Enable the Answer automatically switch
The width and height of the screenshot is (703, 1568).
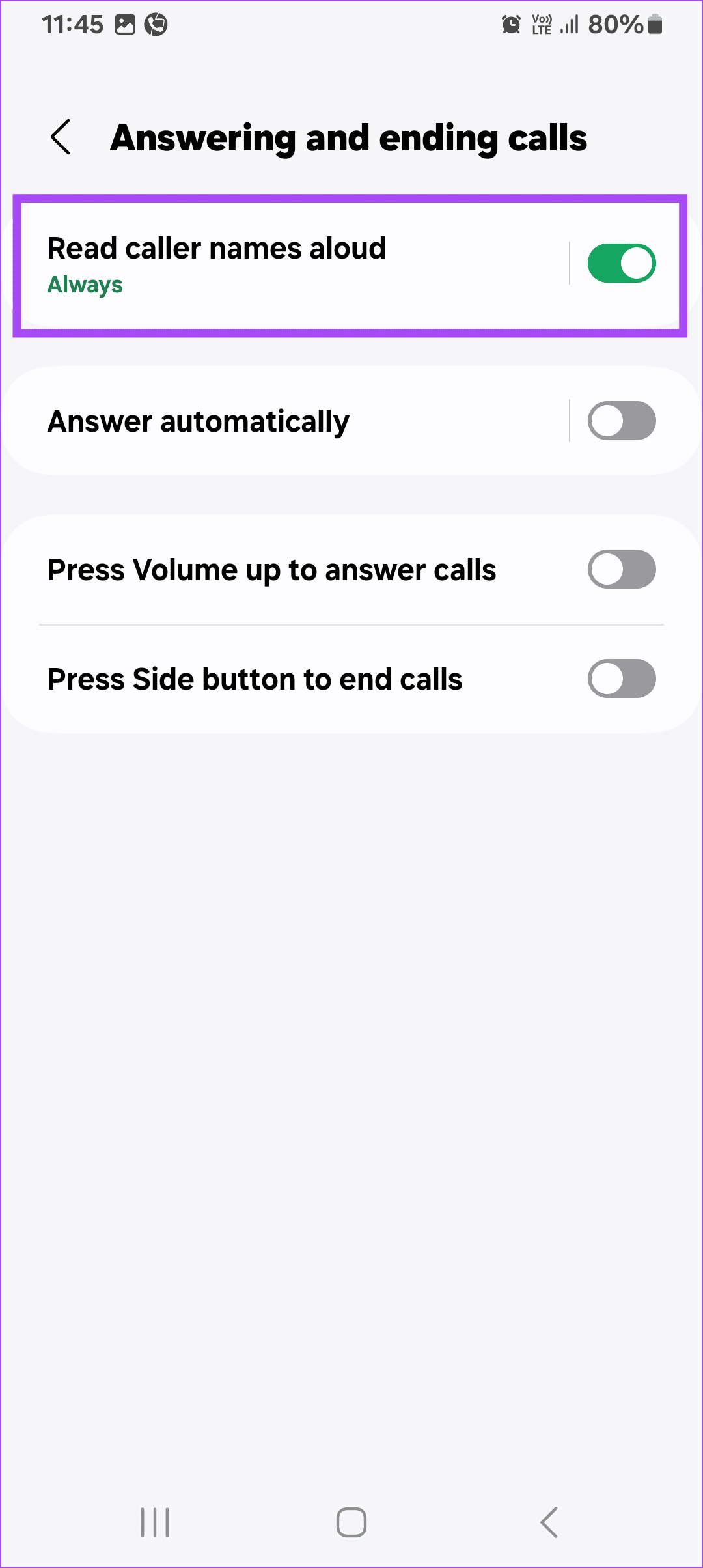622,421
